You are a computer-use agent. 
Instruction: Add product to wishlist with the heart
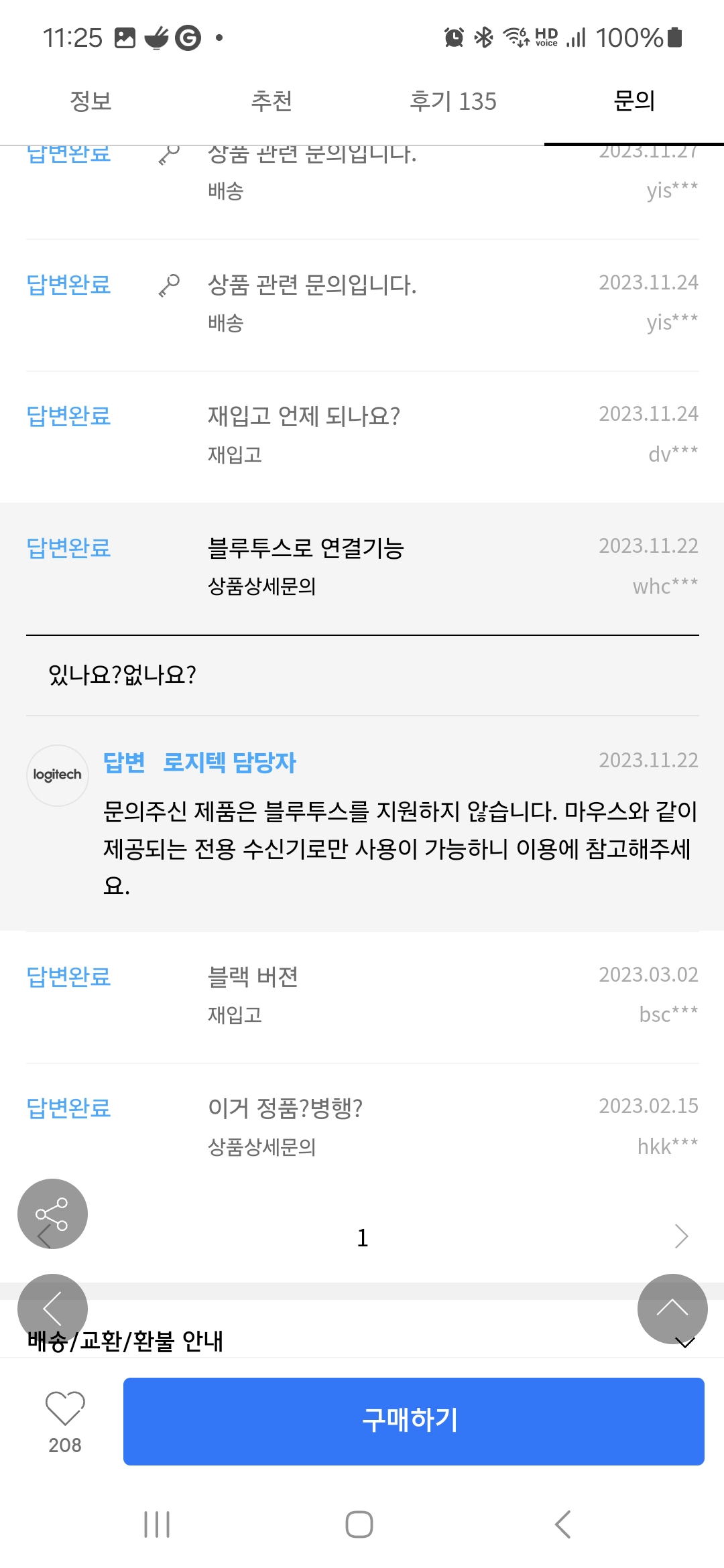pos(65,1408)
